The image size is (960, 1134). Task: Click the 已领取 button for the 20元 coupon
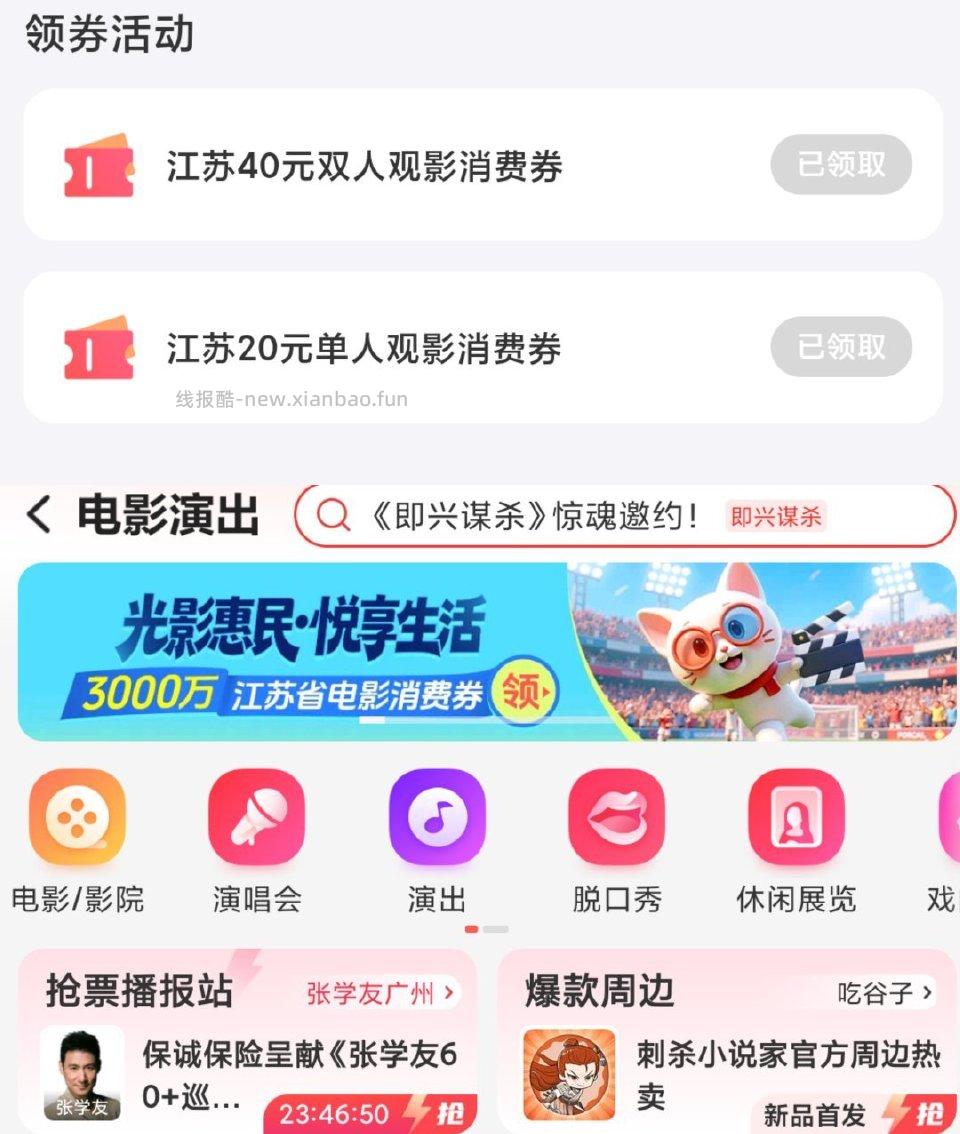[x=841, y=347]
